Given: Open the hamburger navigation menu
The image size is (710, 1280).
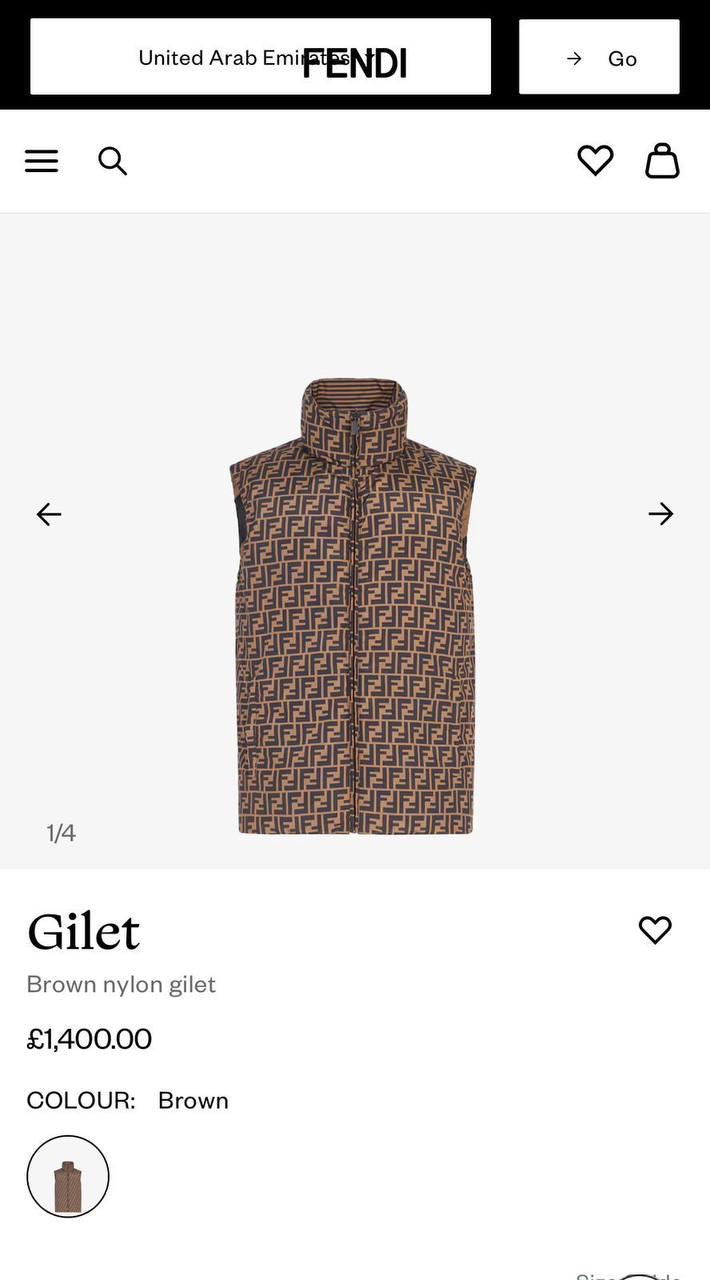Looking at the screenshot, I should [x=41, y=161].
